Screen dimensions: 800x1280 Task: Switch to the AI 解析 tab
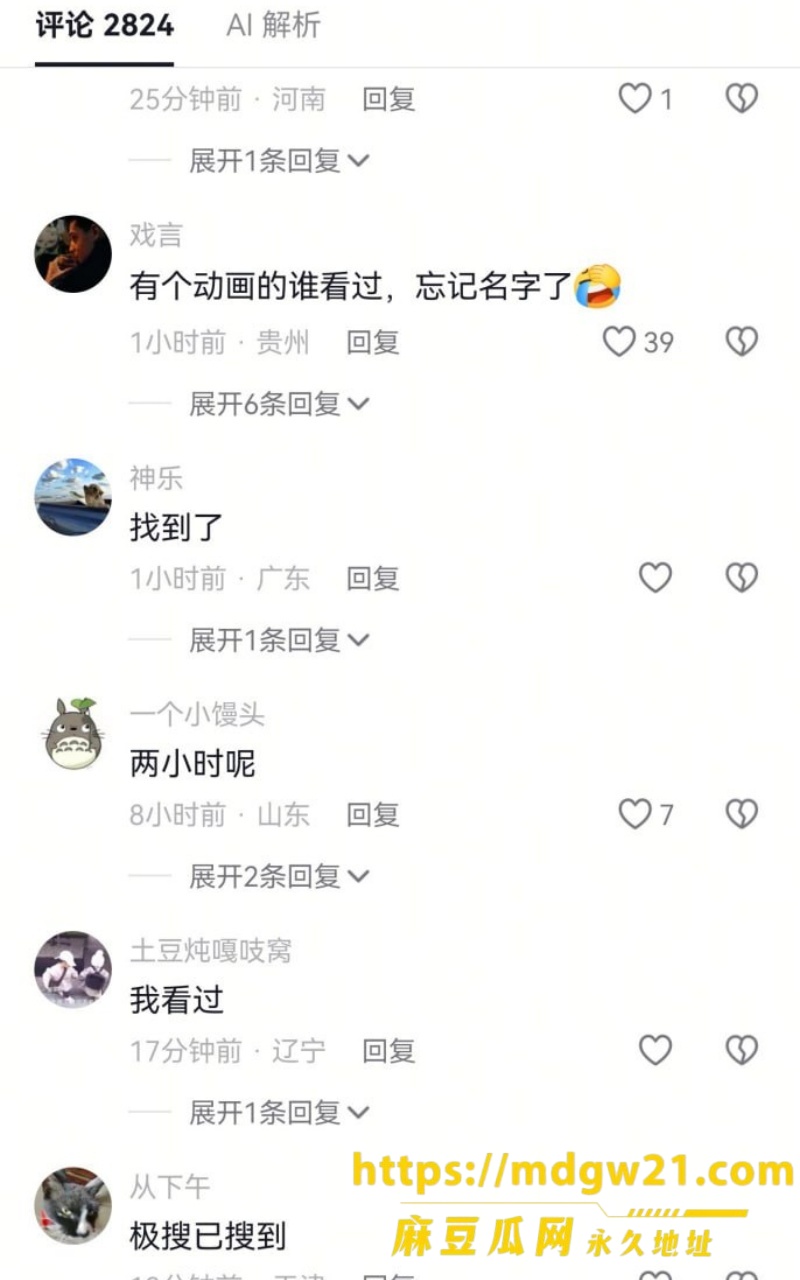273,25
